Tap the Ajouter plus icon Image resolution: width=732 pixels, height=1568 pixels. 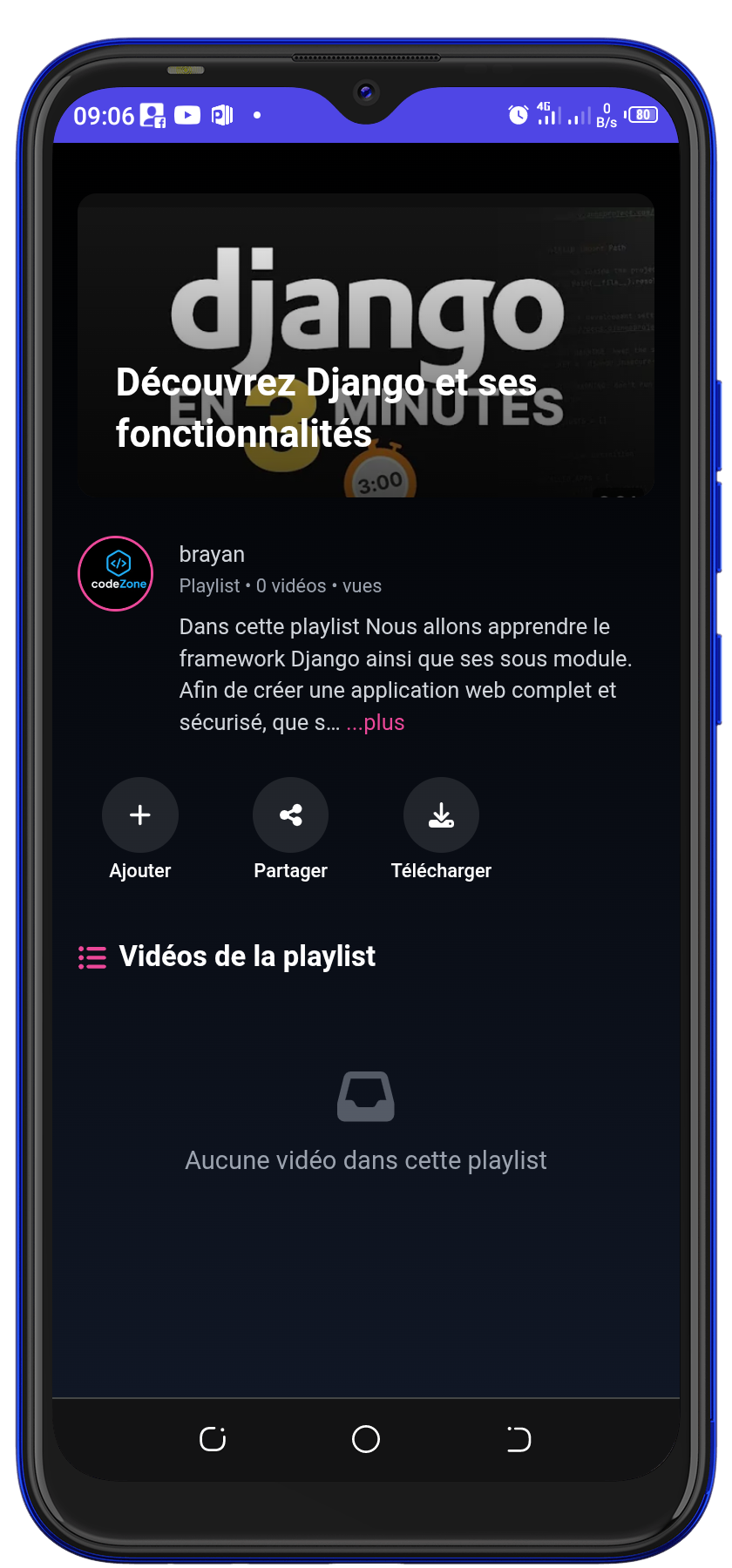139,814
